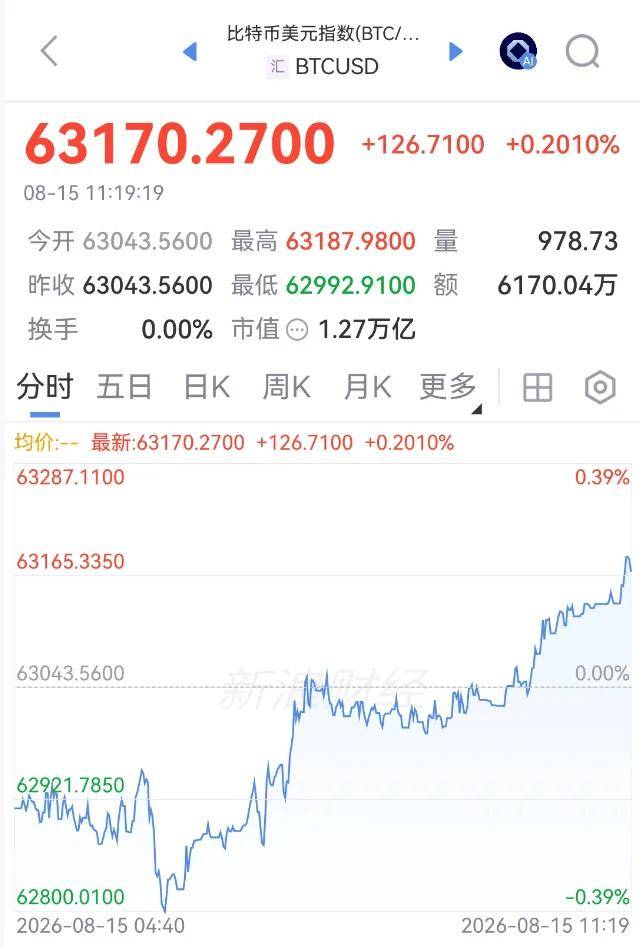Viewport: 640px width, 948px height.
Task: Open the AI assistant icon
Action: point(519,51)
